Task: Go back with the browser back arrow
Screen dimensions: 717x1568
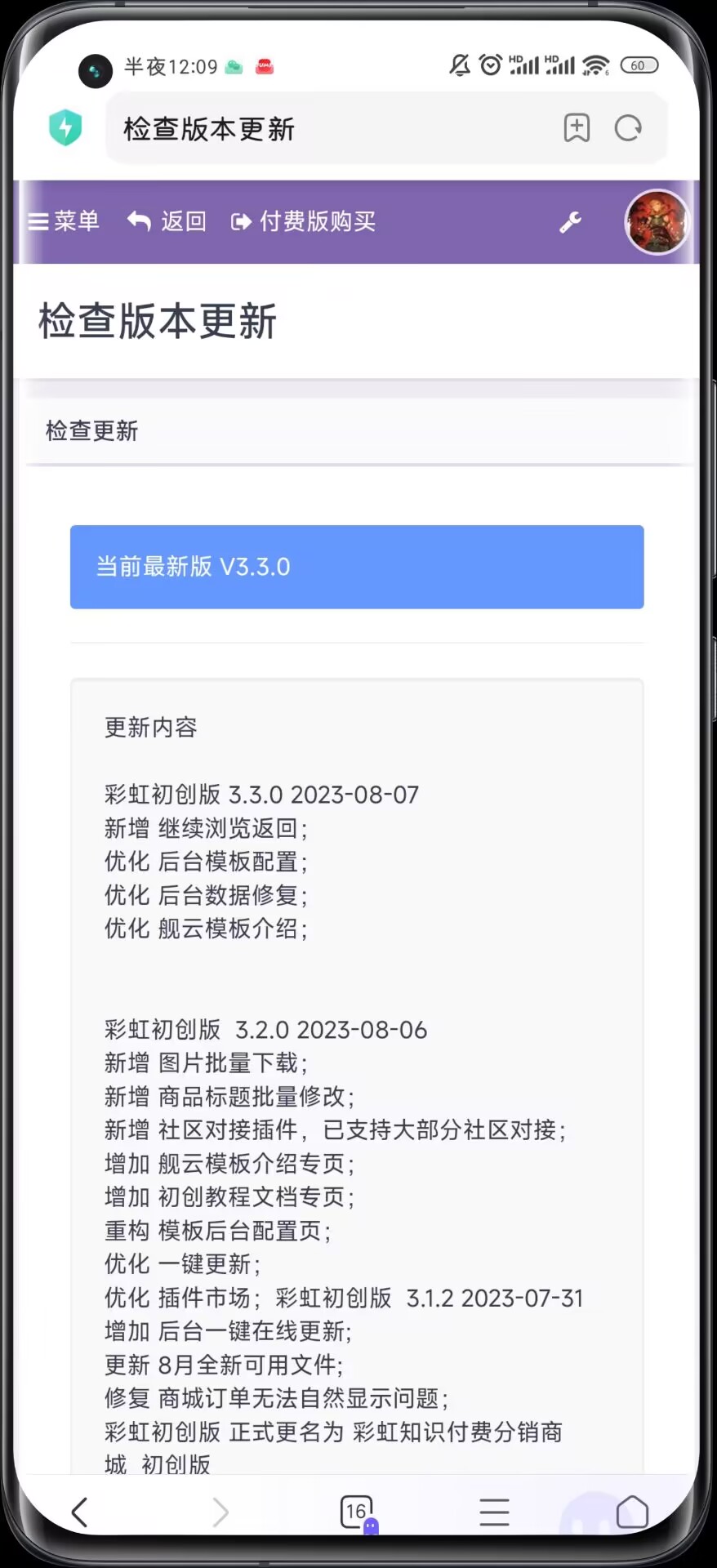Action: tap(79, 1512)
